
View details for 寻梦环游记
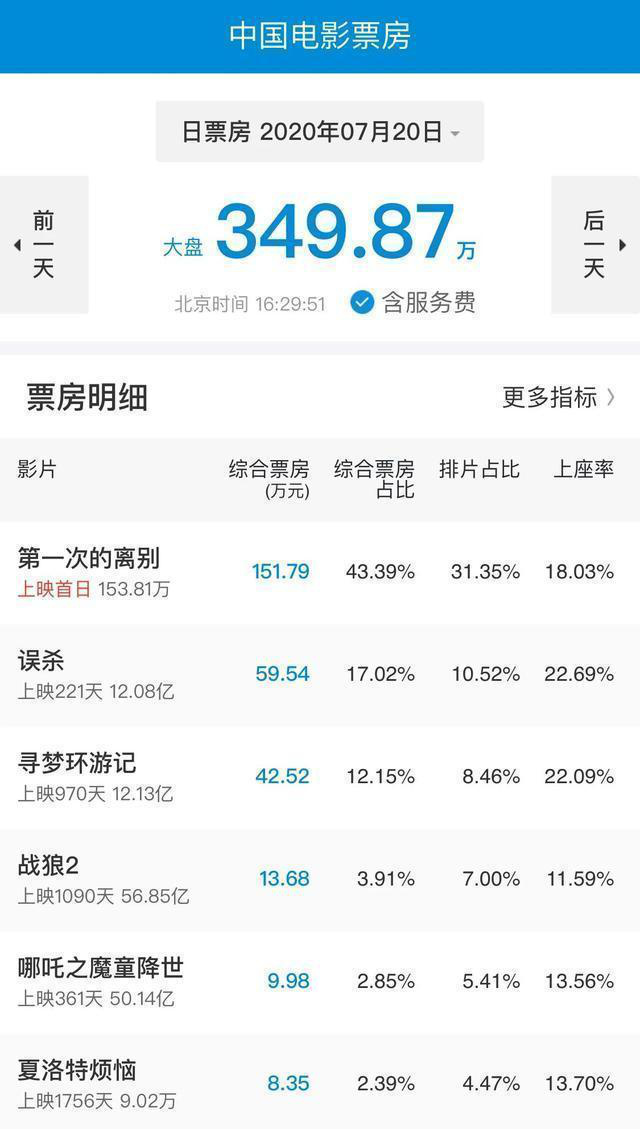pyautogui.click(x=320, y=778)
